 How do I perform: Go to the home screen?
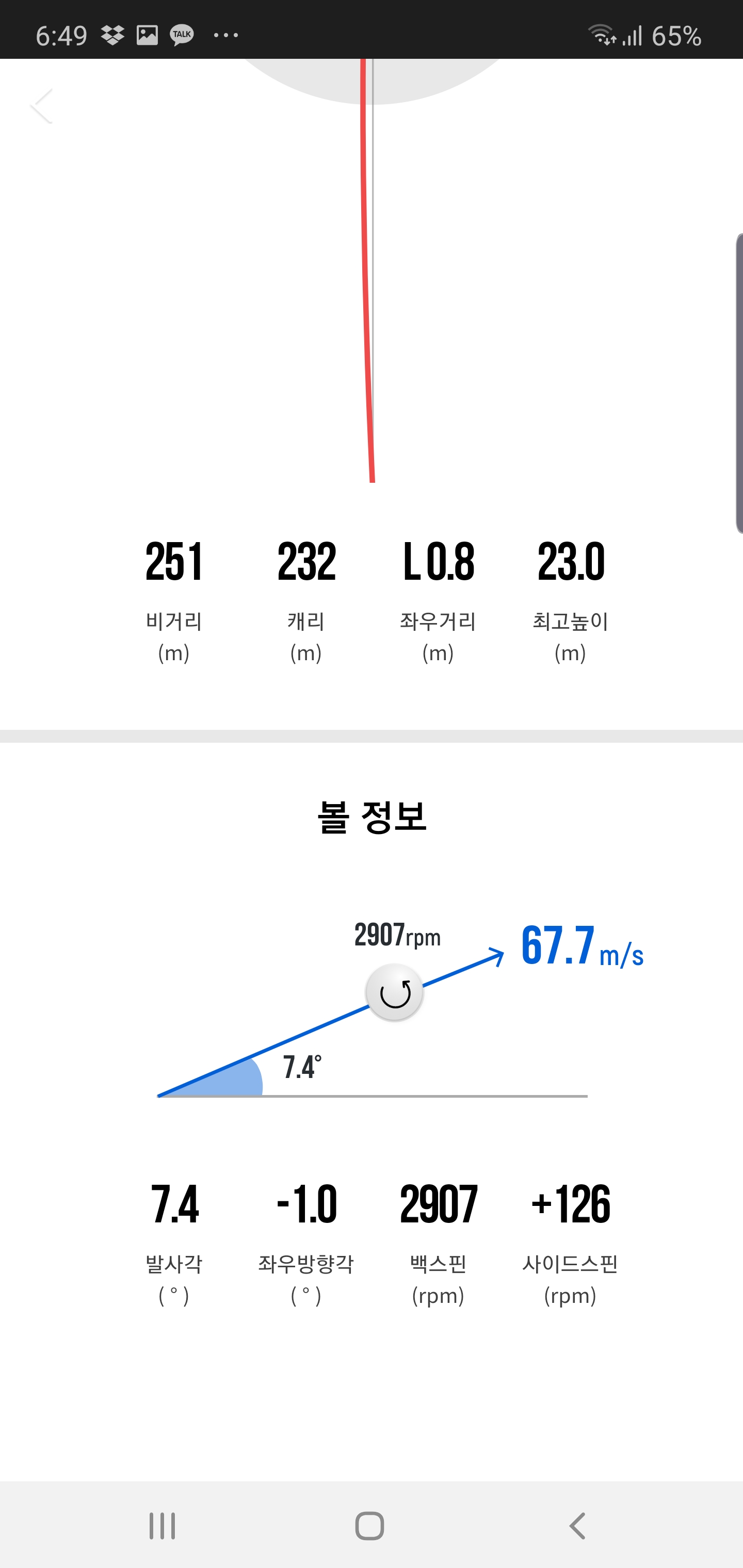369,1525
